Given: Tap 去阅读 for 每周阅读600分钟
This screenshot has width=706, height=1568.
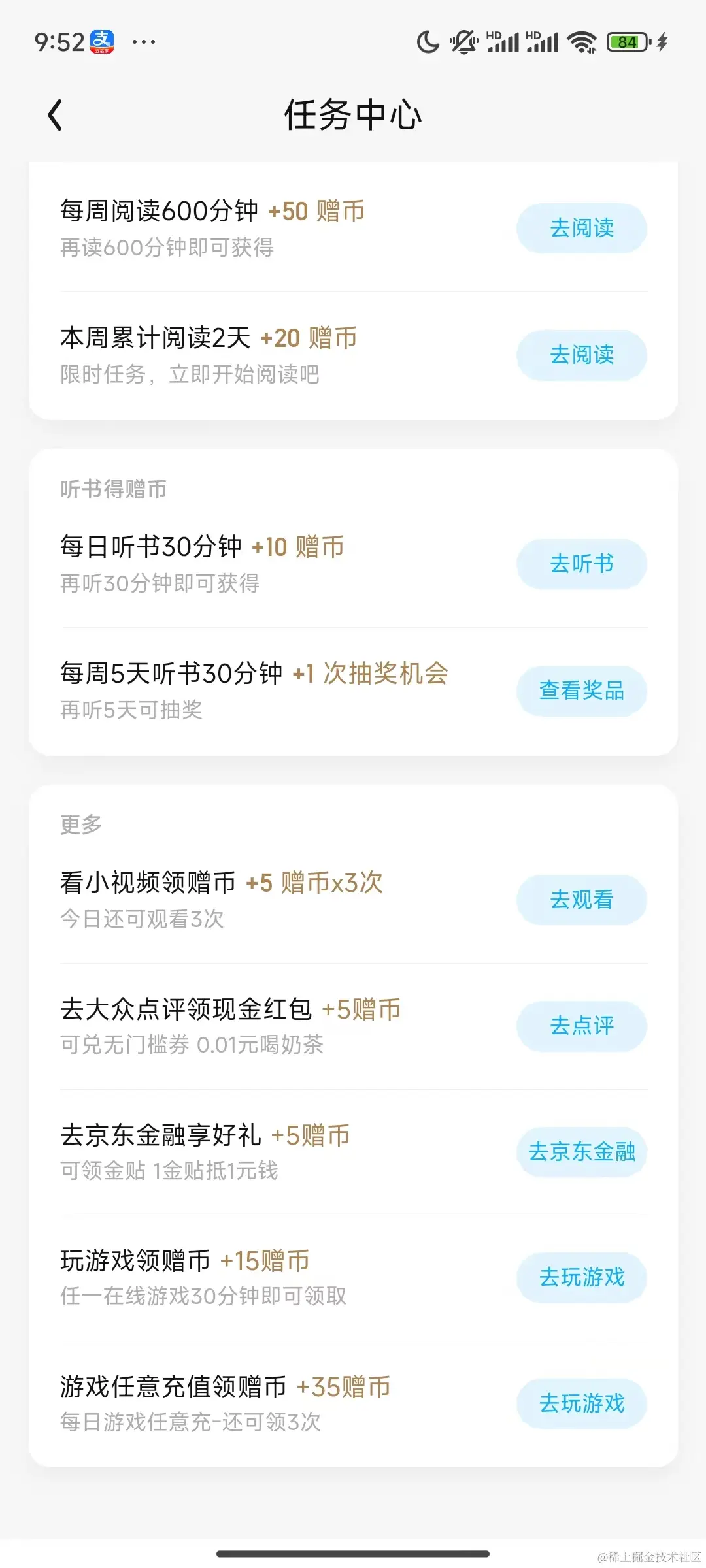Looking at the screenshot, I should coord(581,228).
